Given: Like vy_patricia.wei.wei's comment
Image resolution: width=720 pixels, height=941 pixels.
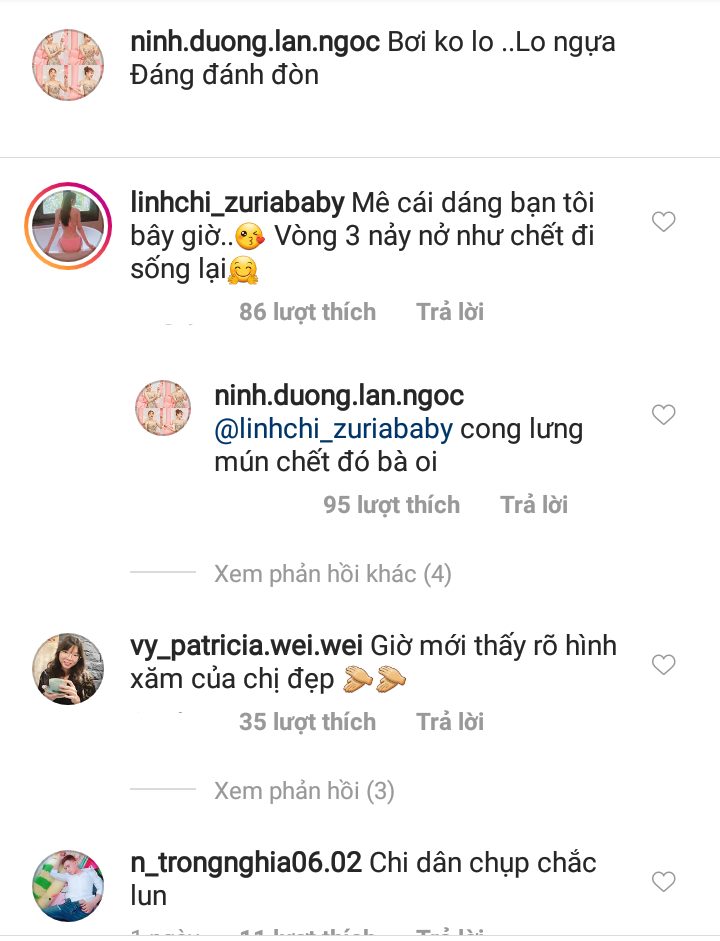Looking at the screenshot, I should coord(664,664).
